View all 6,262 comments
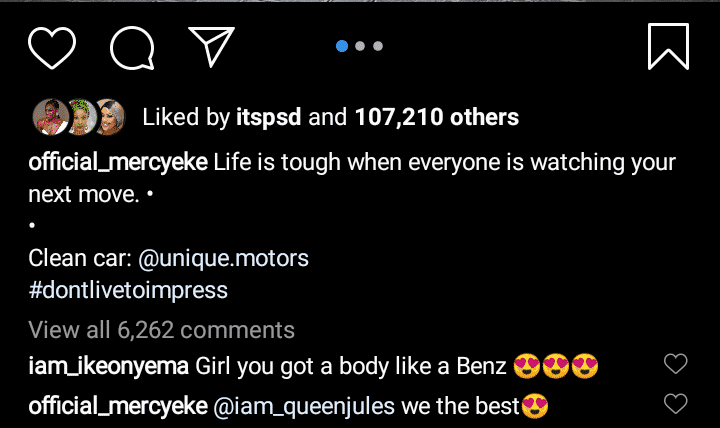Screen dimensions: 720x428 [x=161, y=330]
